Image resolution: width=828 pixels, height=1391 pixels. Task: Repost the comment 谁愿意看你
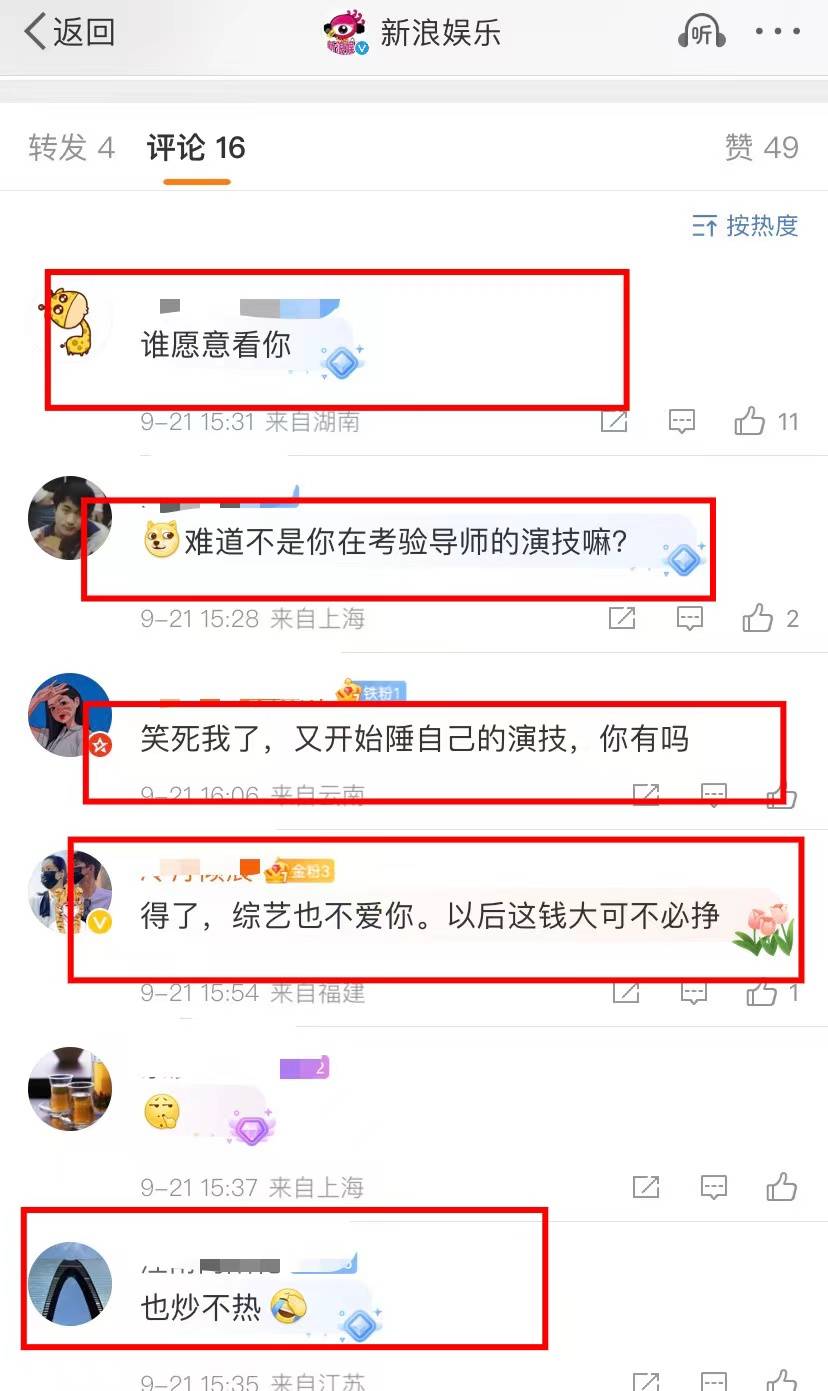[614, 422]
